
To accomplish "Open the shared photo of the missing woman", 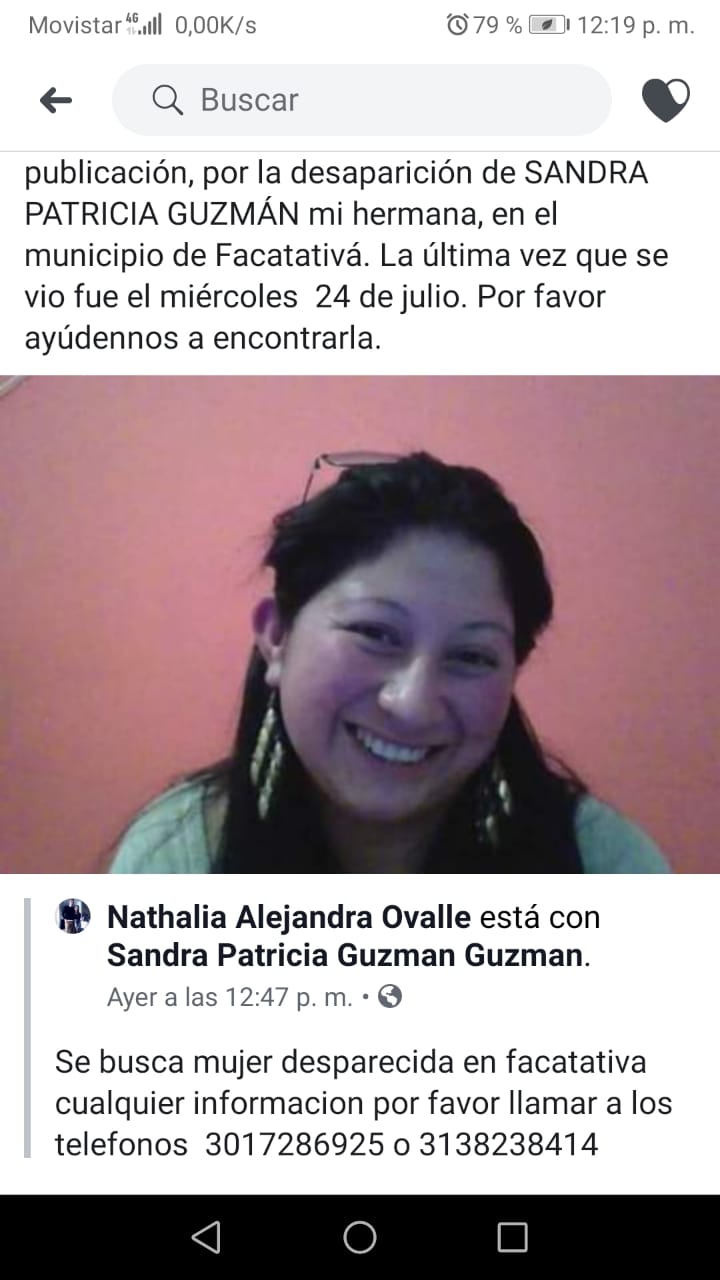I will 360,625.
